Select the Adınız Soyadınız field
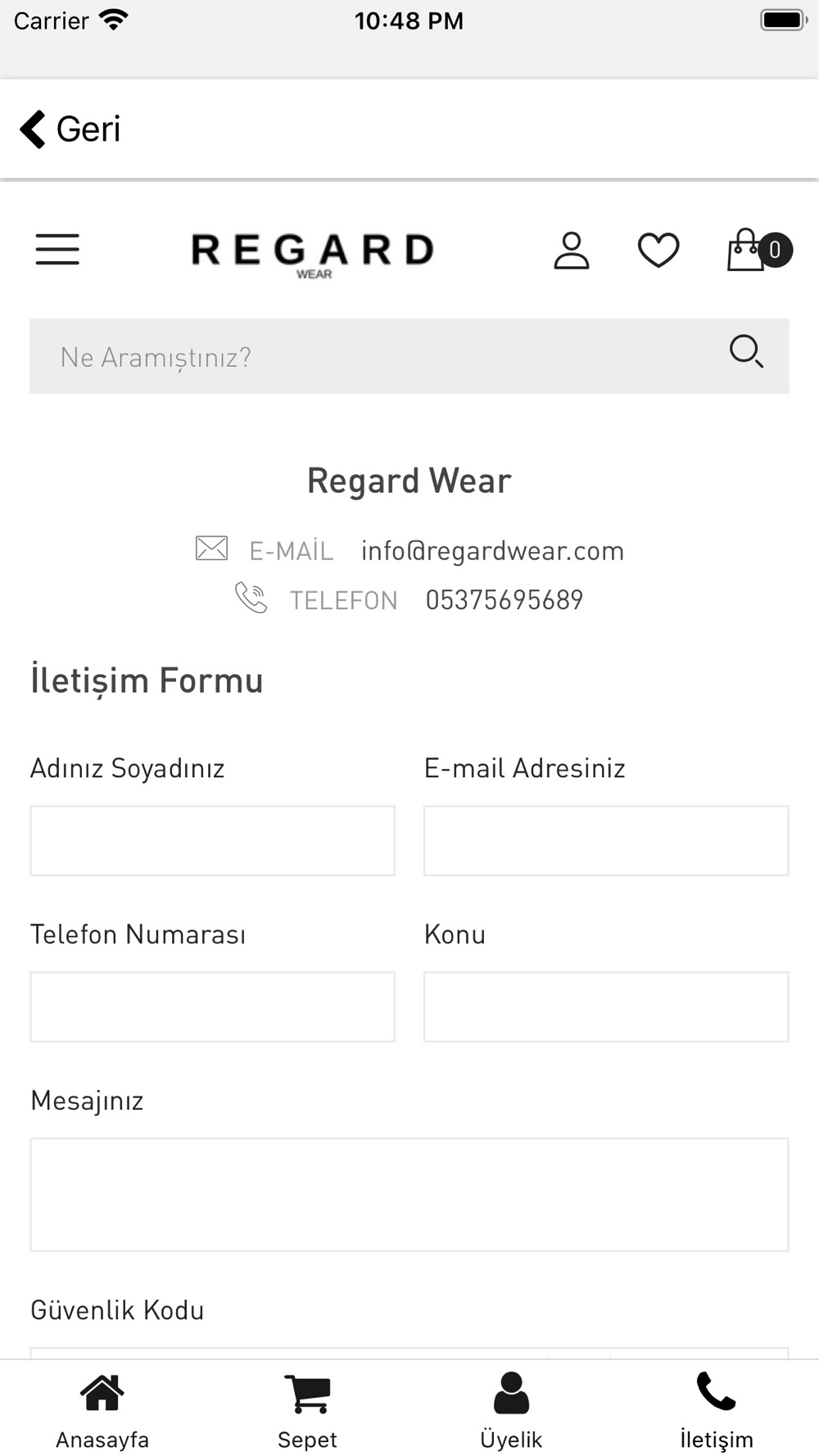This screenshot has height=1456, width=819. 213,840
